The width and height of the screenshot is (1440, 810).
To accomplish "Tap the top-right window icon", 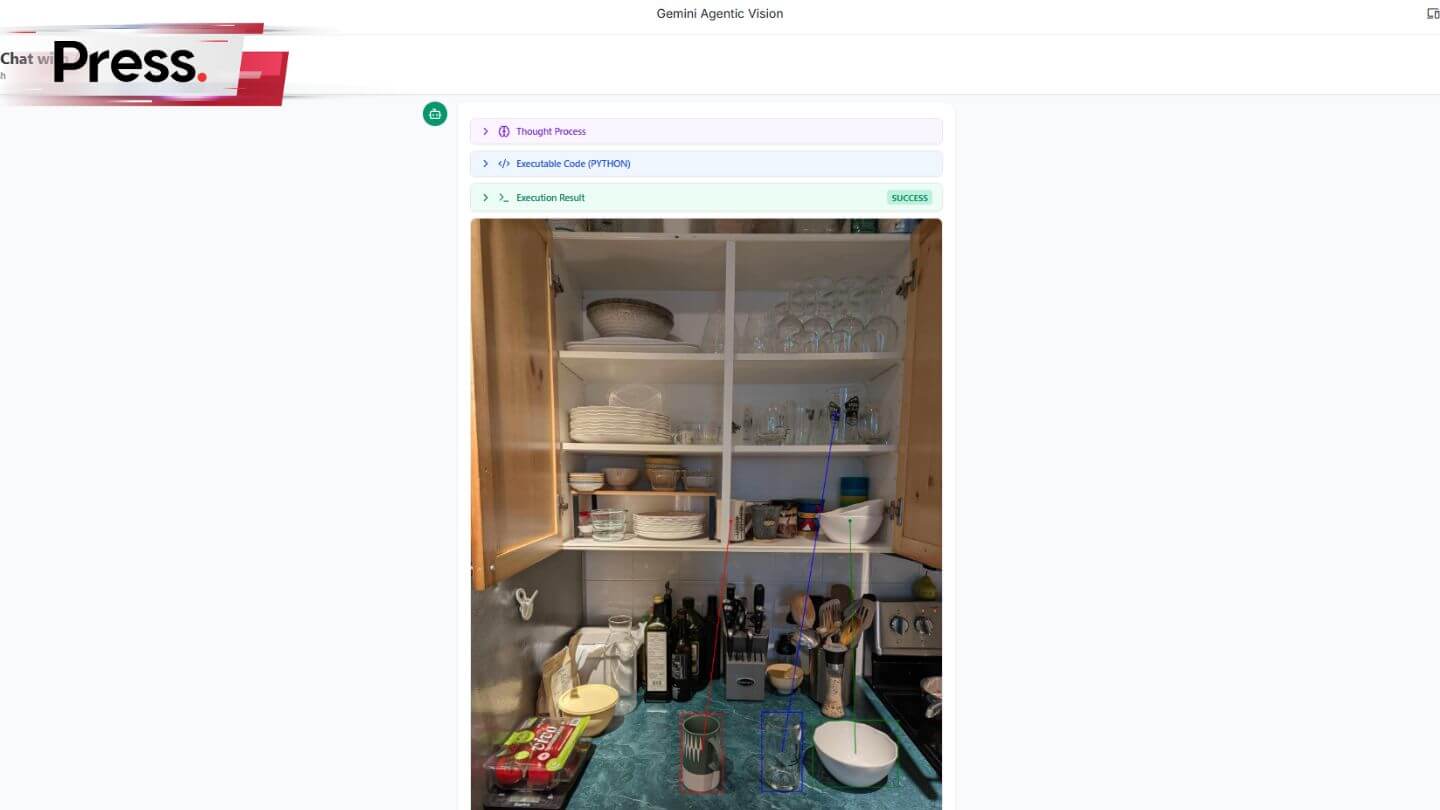I will pos(1432,14).
